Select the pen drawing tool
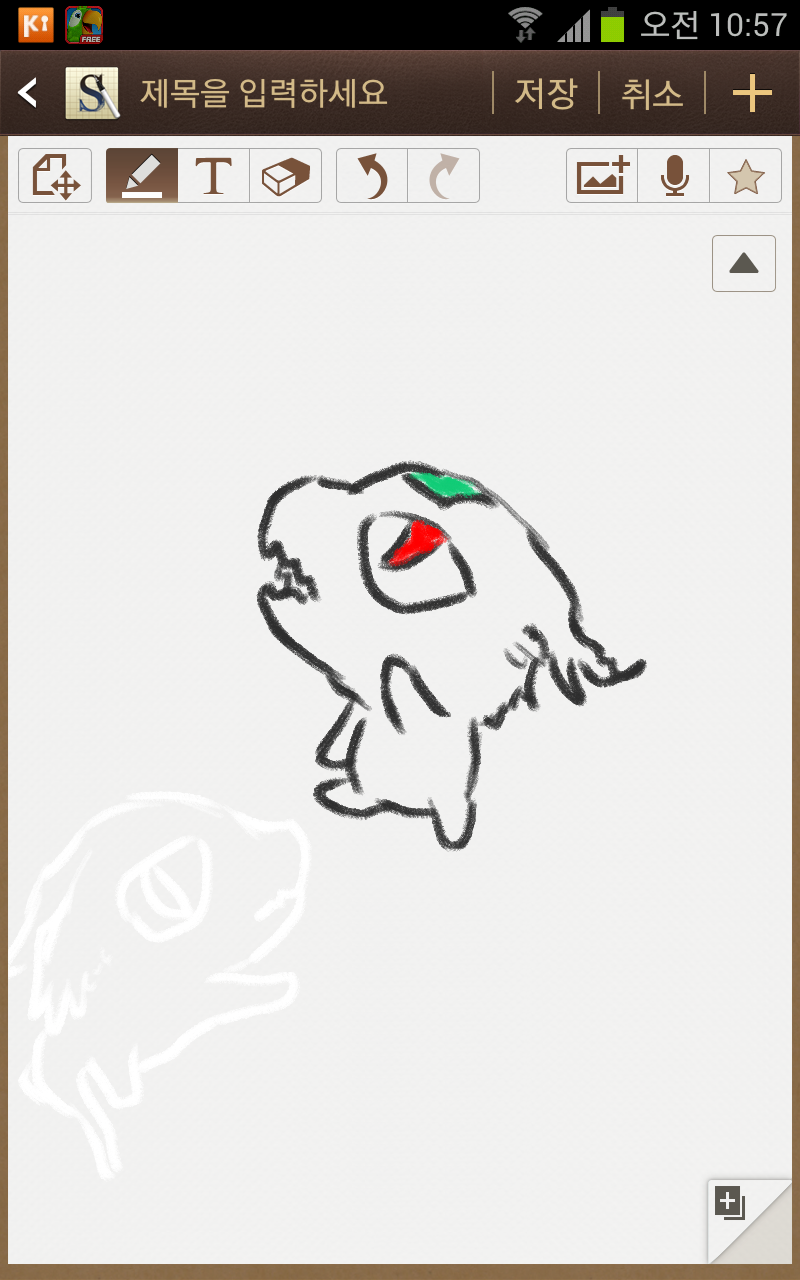Screen dimensions: 800x1280 142,176
